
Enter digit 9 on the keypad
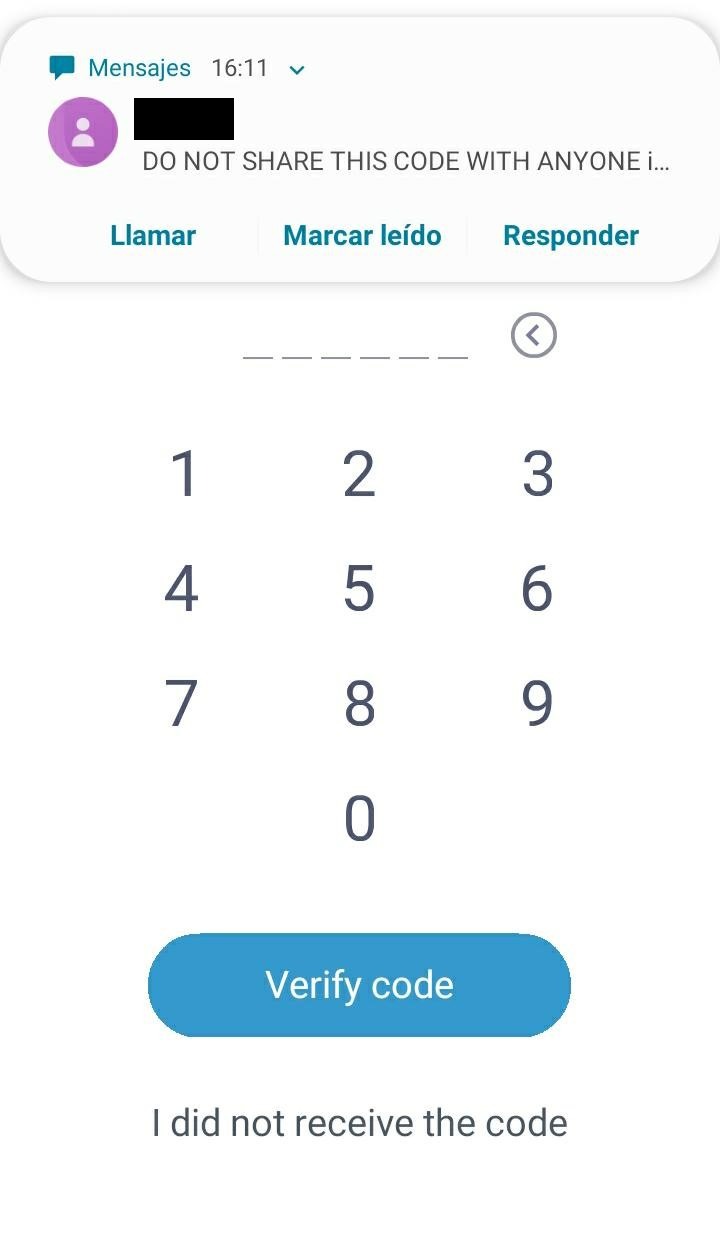point(537,703)
